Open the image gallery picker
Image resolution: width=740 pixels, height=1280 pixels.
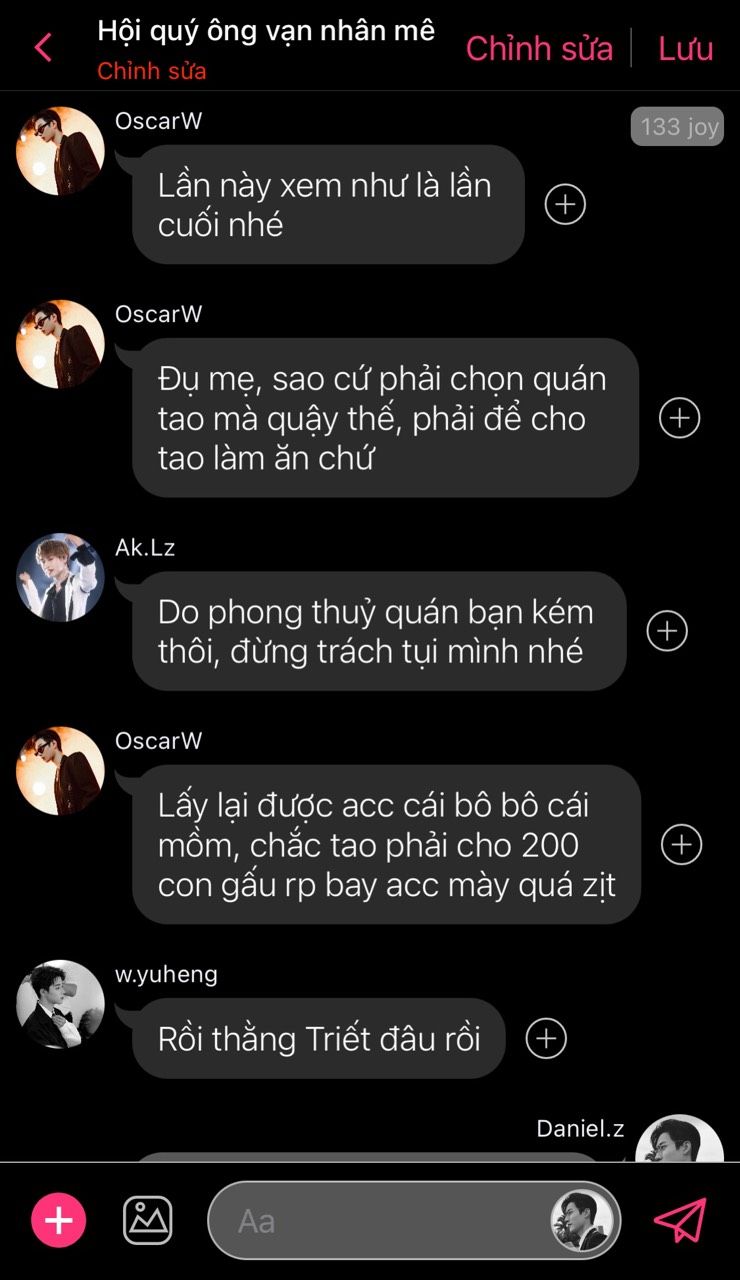pyautogui.click(x=147, y=1220)
